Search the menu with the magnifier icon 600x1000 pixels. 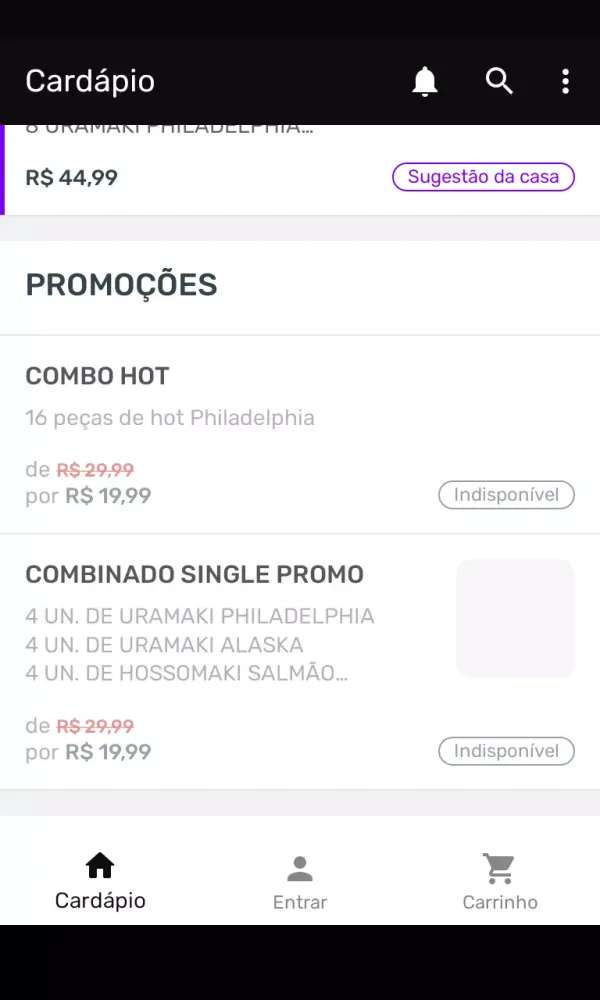tap(499, 81)
